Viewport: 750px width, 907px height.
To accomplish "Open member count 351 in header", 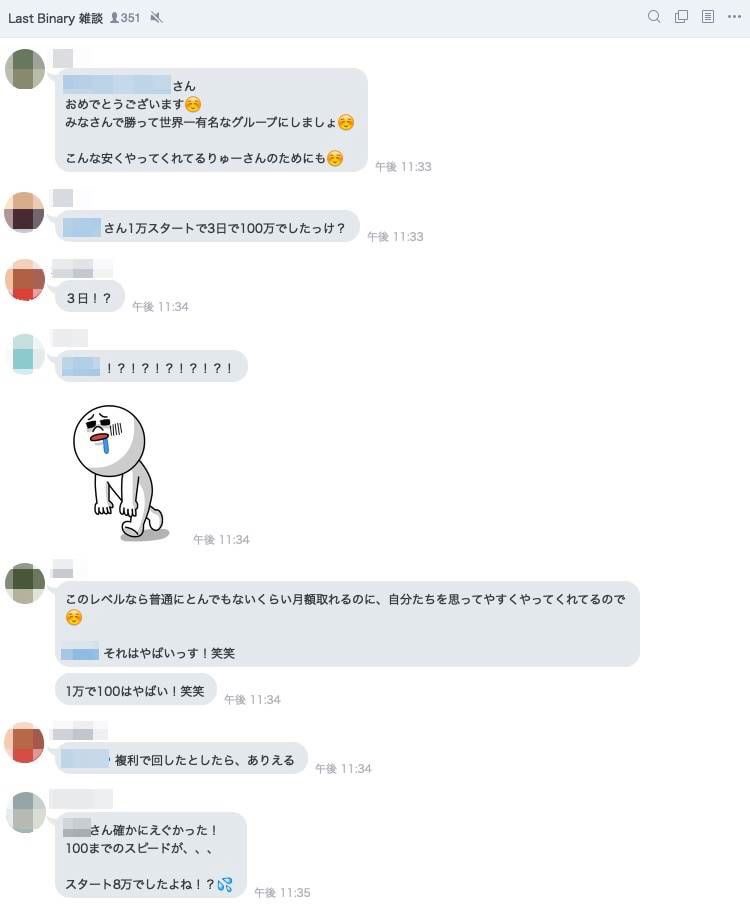I will pyautogui.click(x=124, y=18).
